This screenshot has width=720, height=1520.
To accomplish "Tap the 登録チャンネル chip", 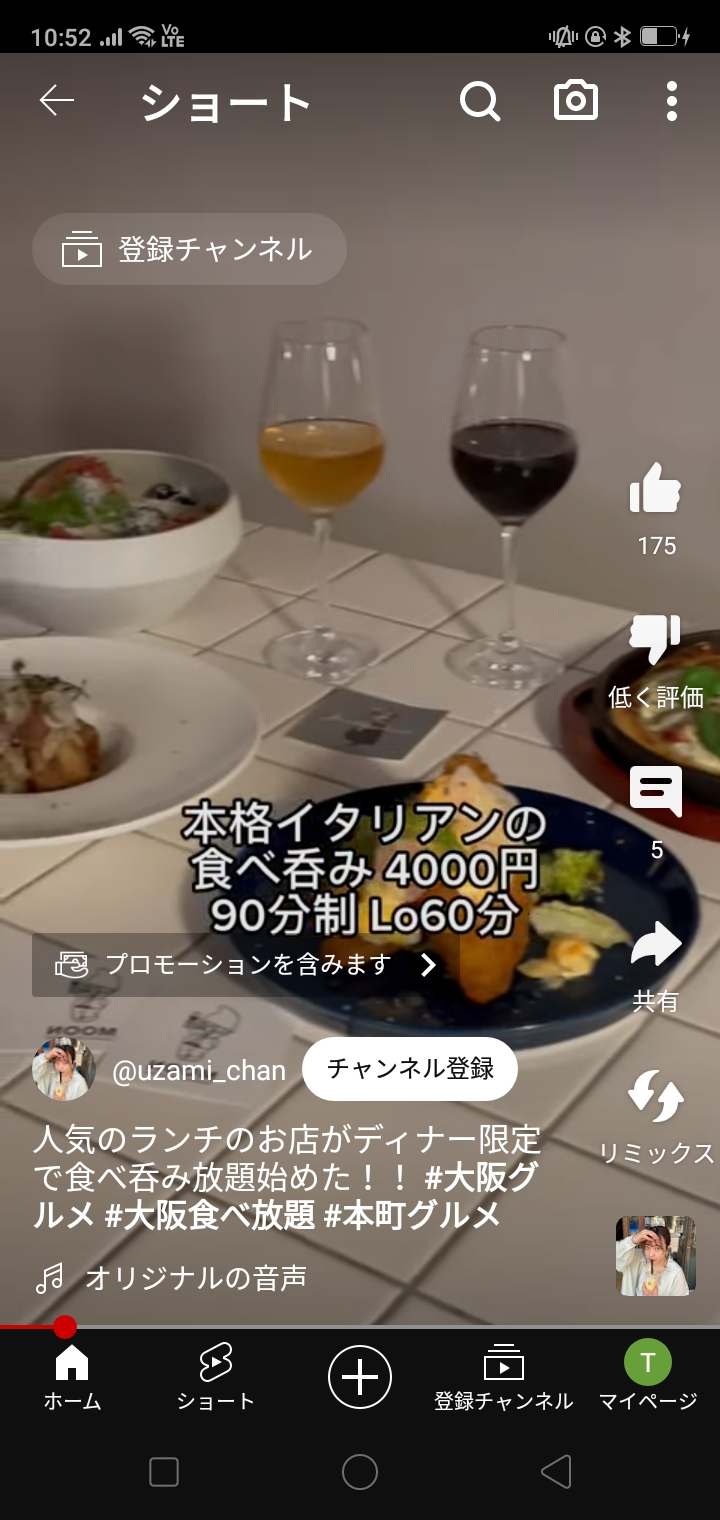I will pos(190,249).
